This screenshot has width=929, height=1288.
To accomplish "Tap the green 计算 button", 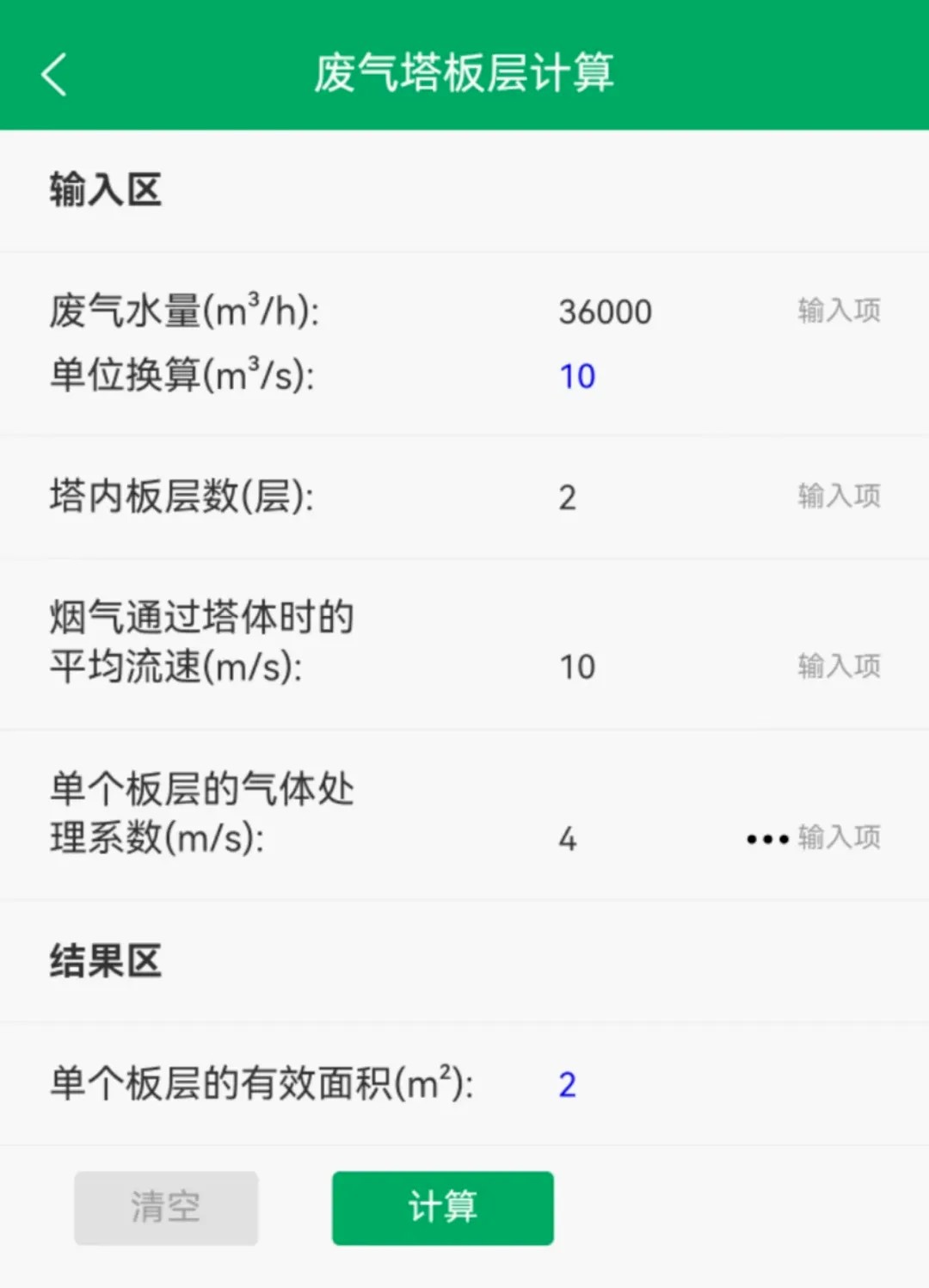I will point(442,1207).
